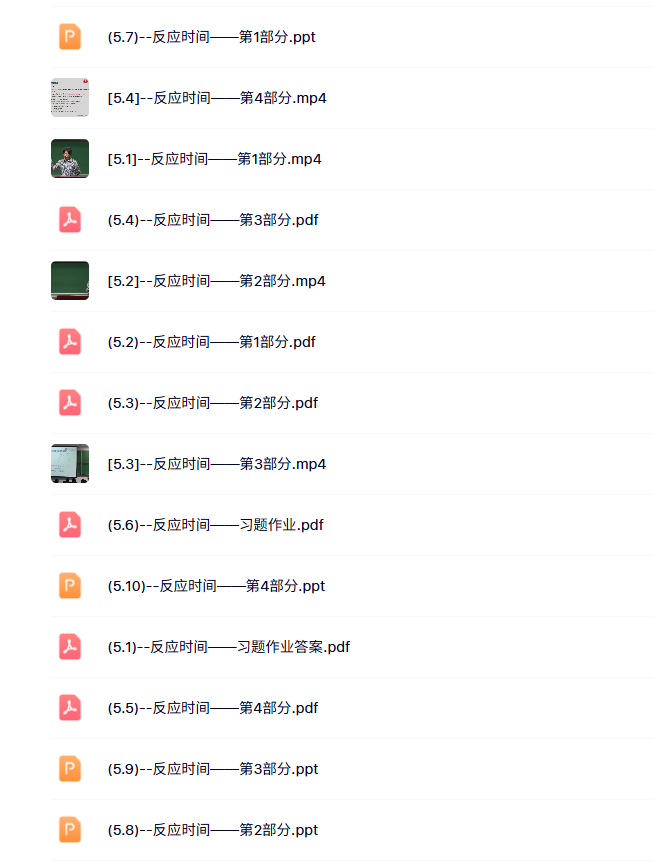Screen dimensions: 654x864
Task: Open (5.1)--反应时间——习题作业答案.pdf document
Action: [x=228, y=647]
